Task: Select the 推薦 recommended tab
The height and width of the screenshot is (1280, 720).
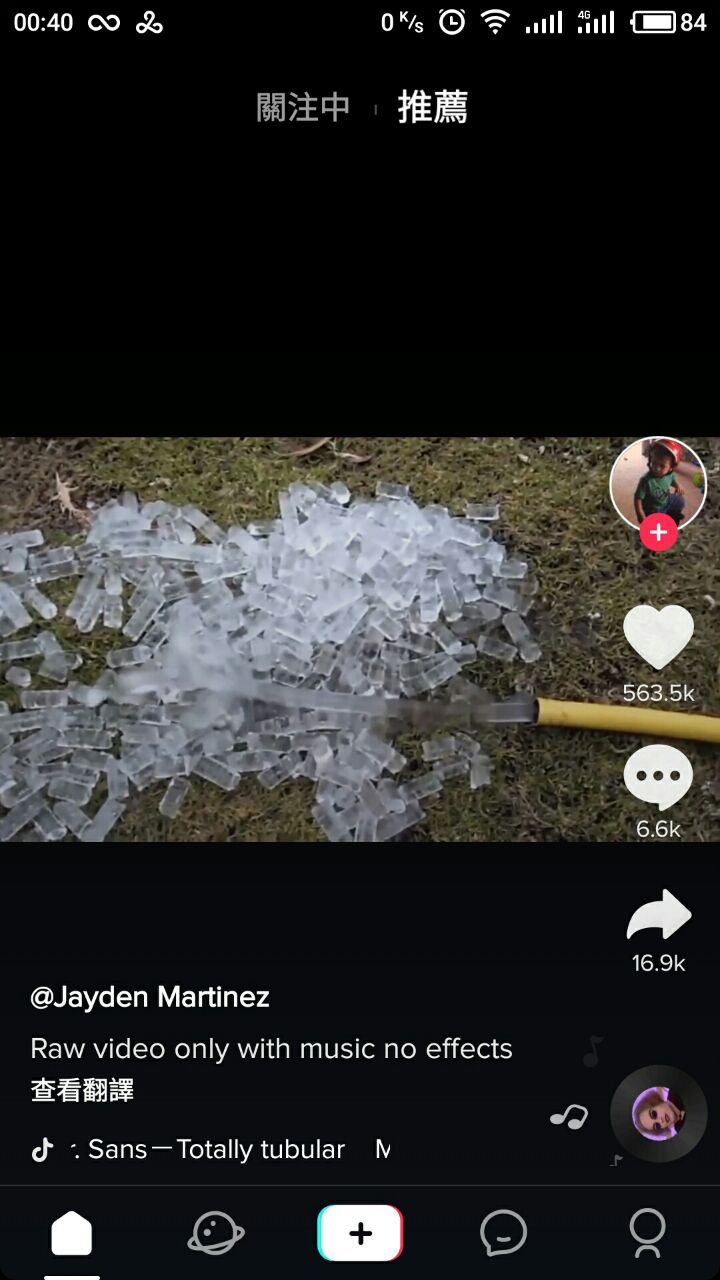Action: 432,107
